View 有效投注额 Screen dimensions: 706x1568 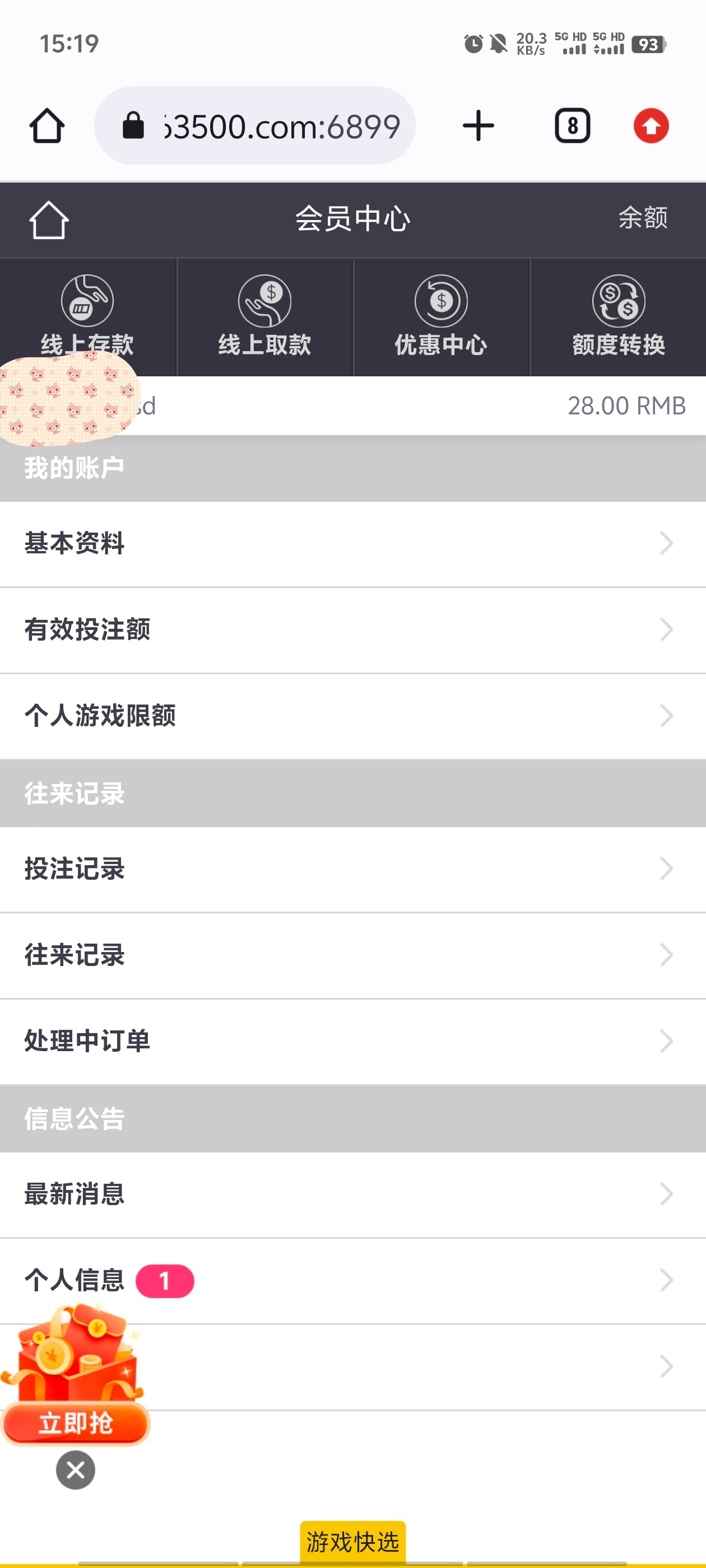pyautogui.click(x=352, y=629)
